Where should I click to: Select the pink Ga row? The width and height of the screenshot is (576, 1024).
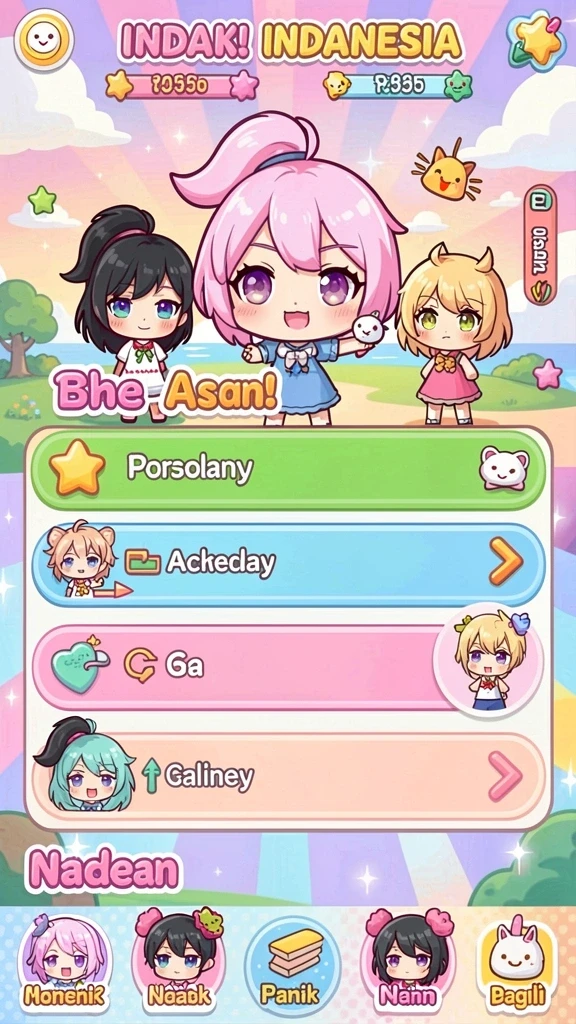click(x=288, y=667)
